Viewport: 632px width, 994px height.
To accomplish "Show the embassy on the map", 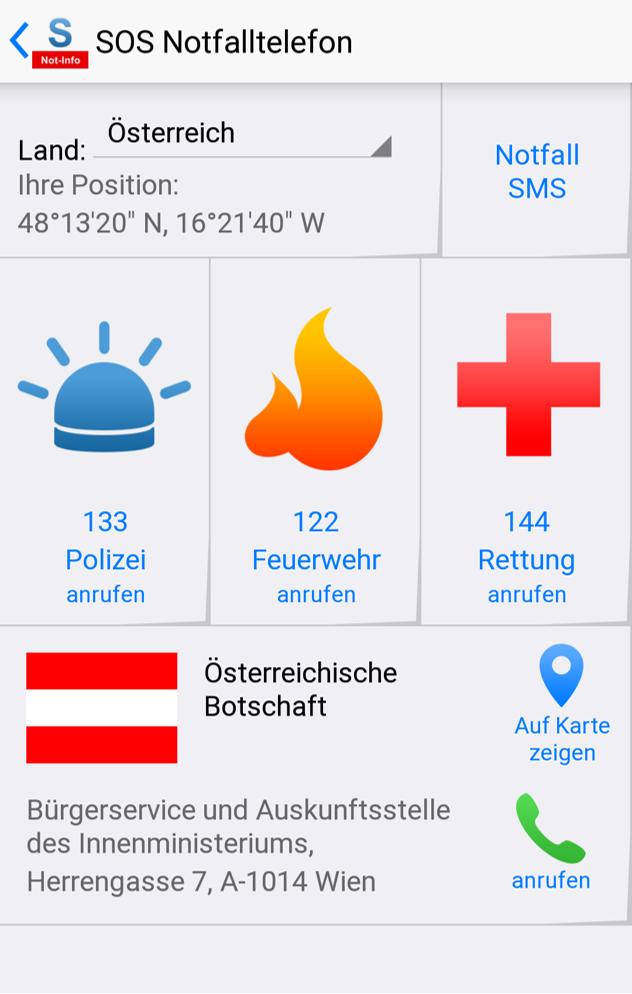I will (x=561, y=705).
